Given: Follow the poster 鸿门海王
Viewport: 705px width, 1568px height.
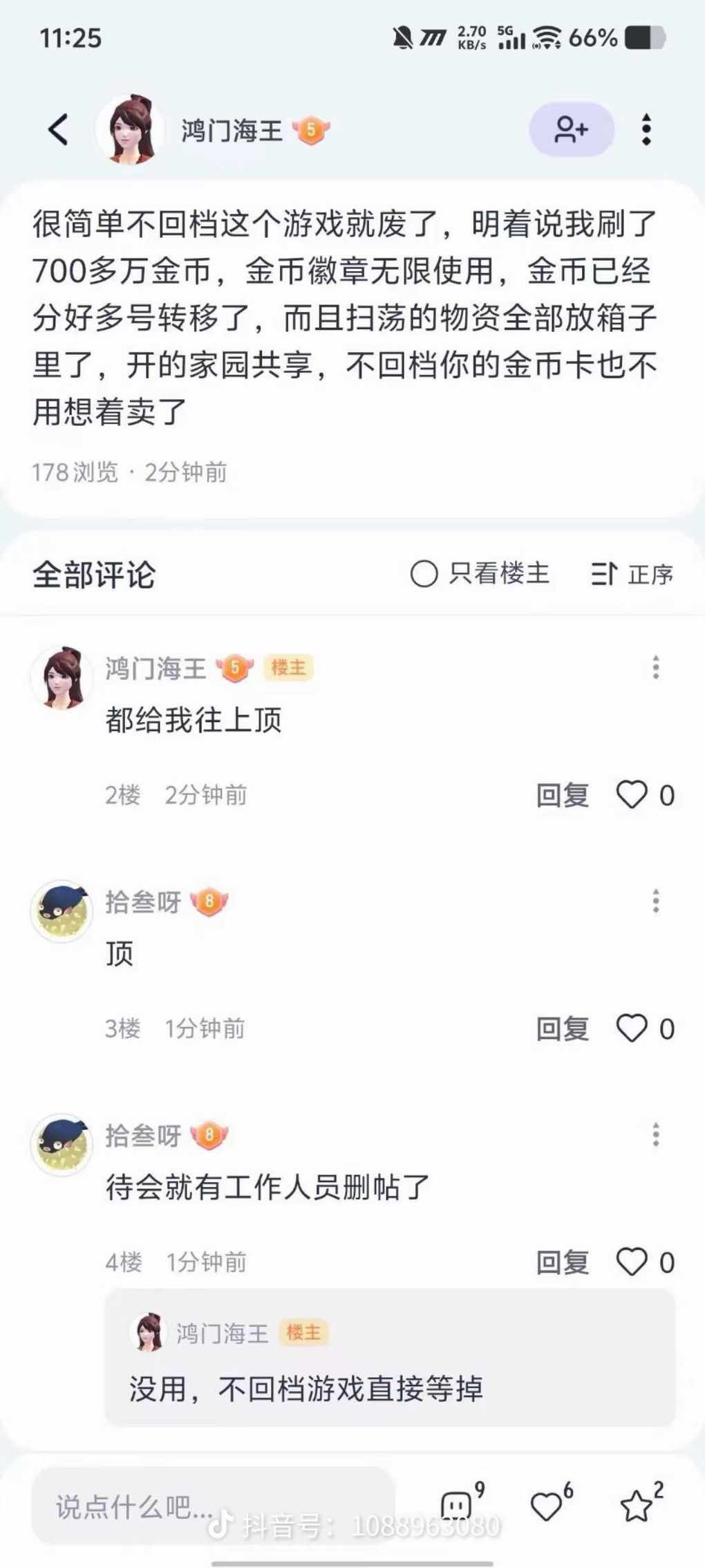Looking at the screenshot, I should point(571,129).
